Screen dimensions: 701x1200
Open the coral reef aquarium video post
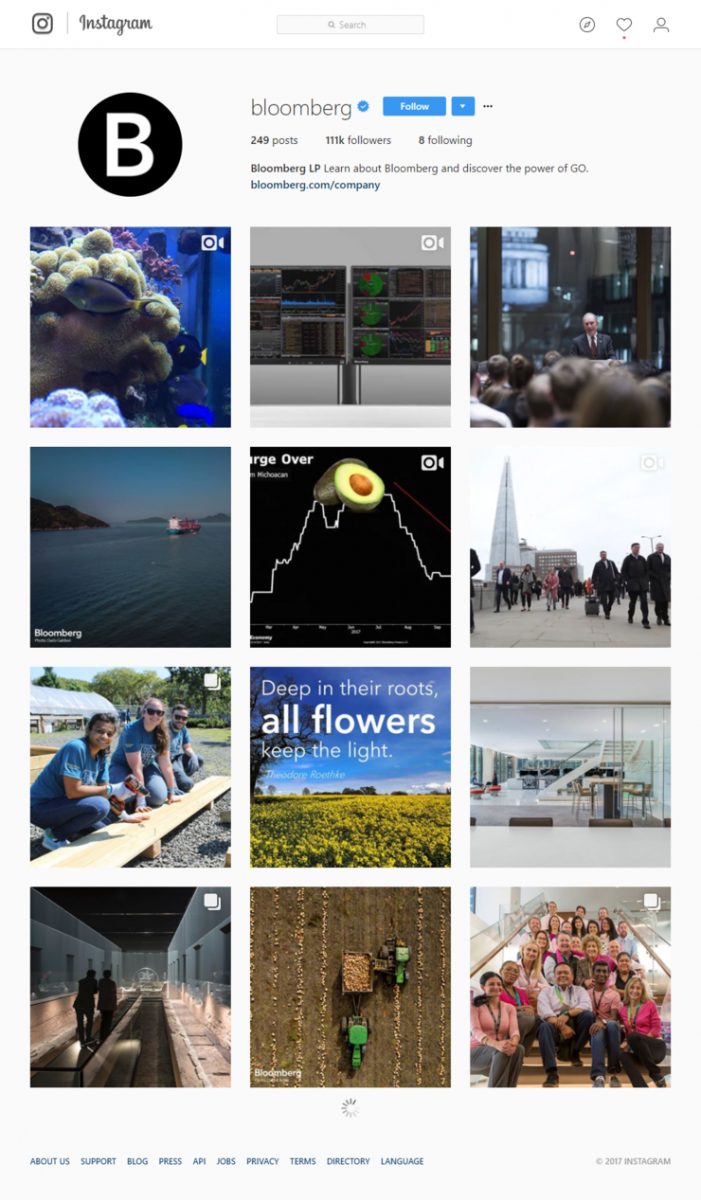[x=130, y=327]
